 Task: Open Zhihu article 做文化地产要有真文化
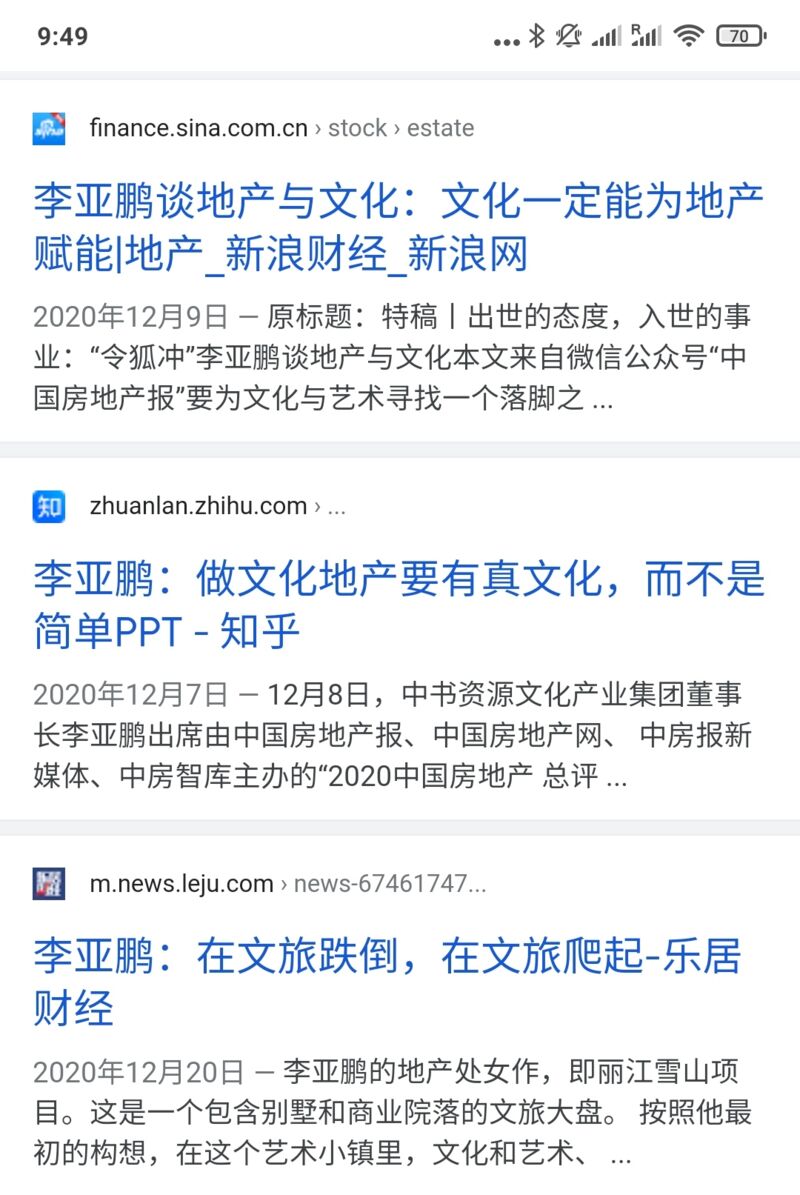pyautogui.click(x=398, y=605)
